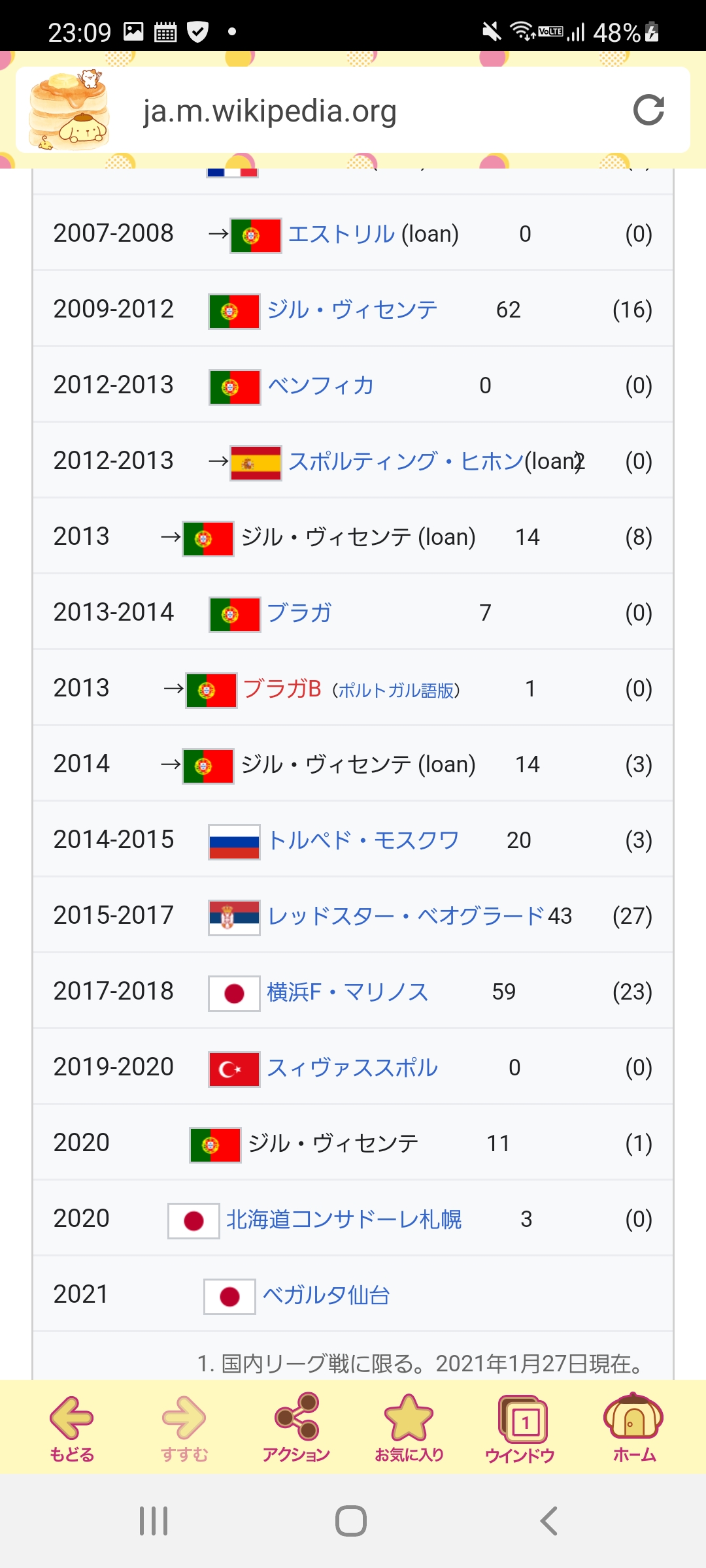The height and width of the screenshot is (1568, 706).
Task: Open the 北海道コンサドーレ札幌 link
Action: point(344,1219)
